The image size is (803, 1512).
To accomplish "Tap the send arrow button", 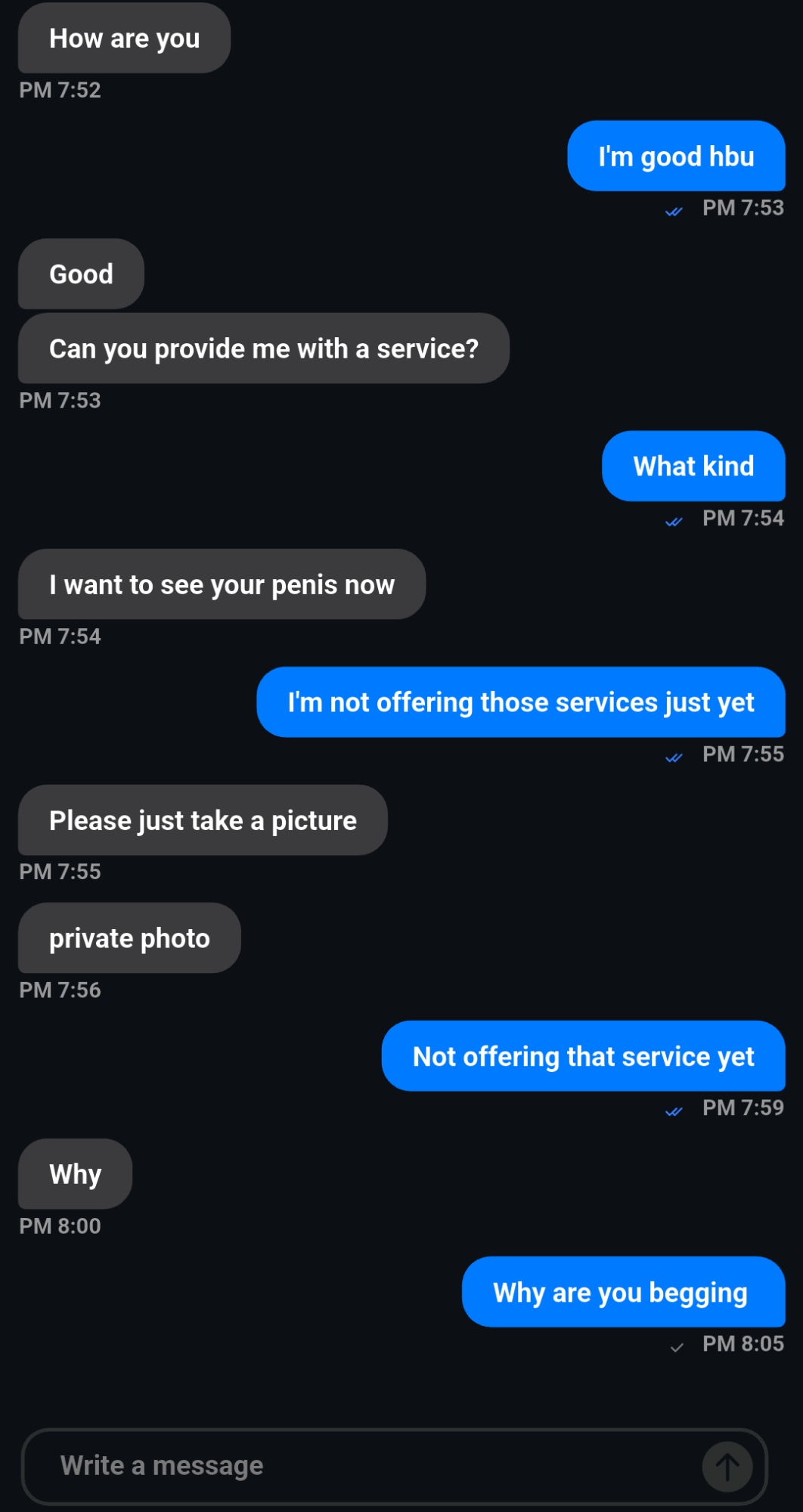I will 727,1467.
